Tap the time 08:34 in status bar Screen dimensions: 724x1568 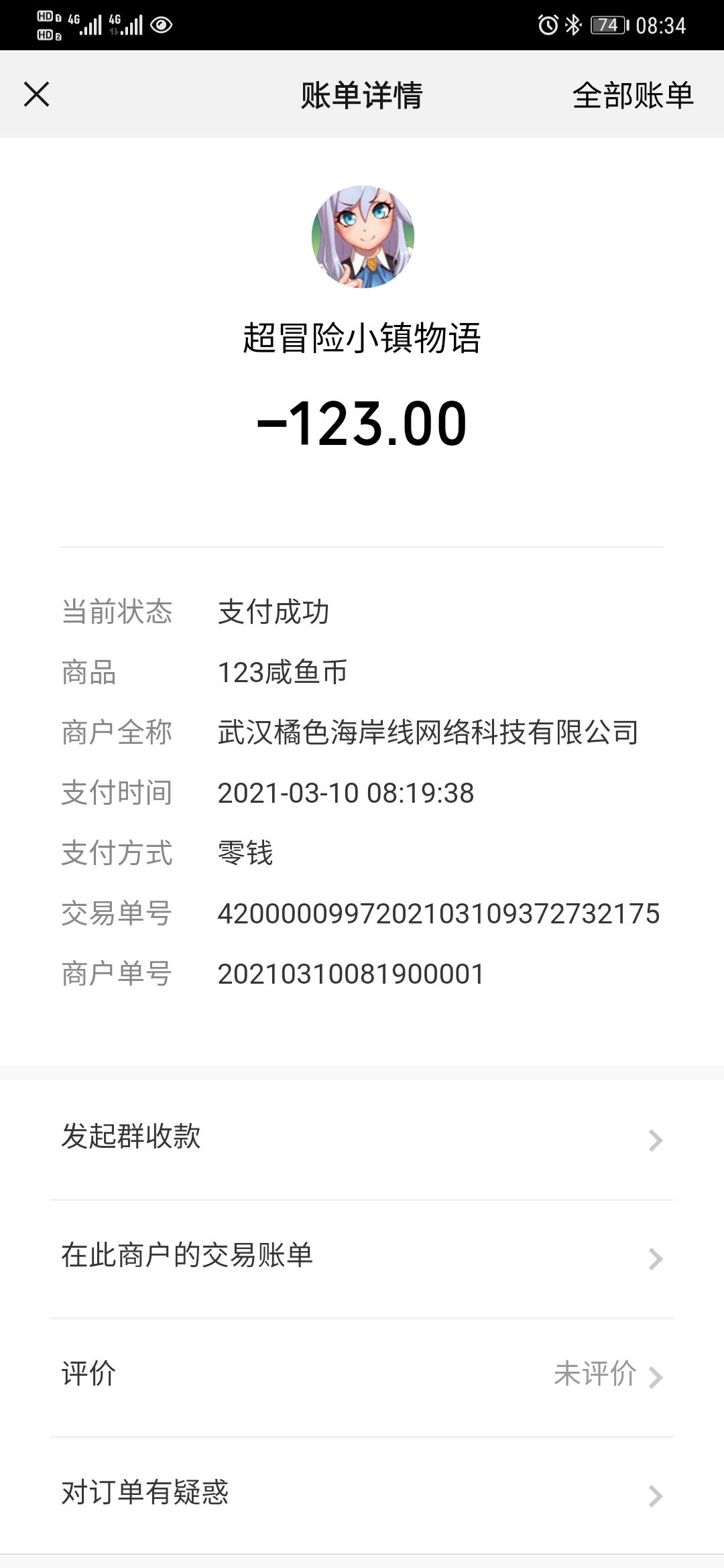pyautogui.click(x=660, y=25)
